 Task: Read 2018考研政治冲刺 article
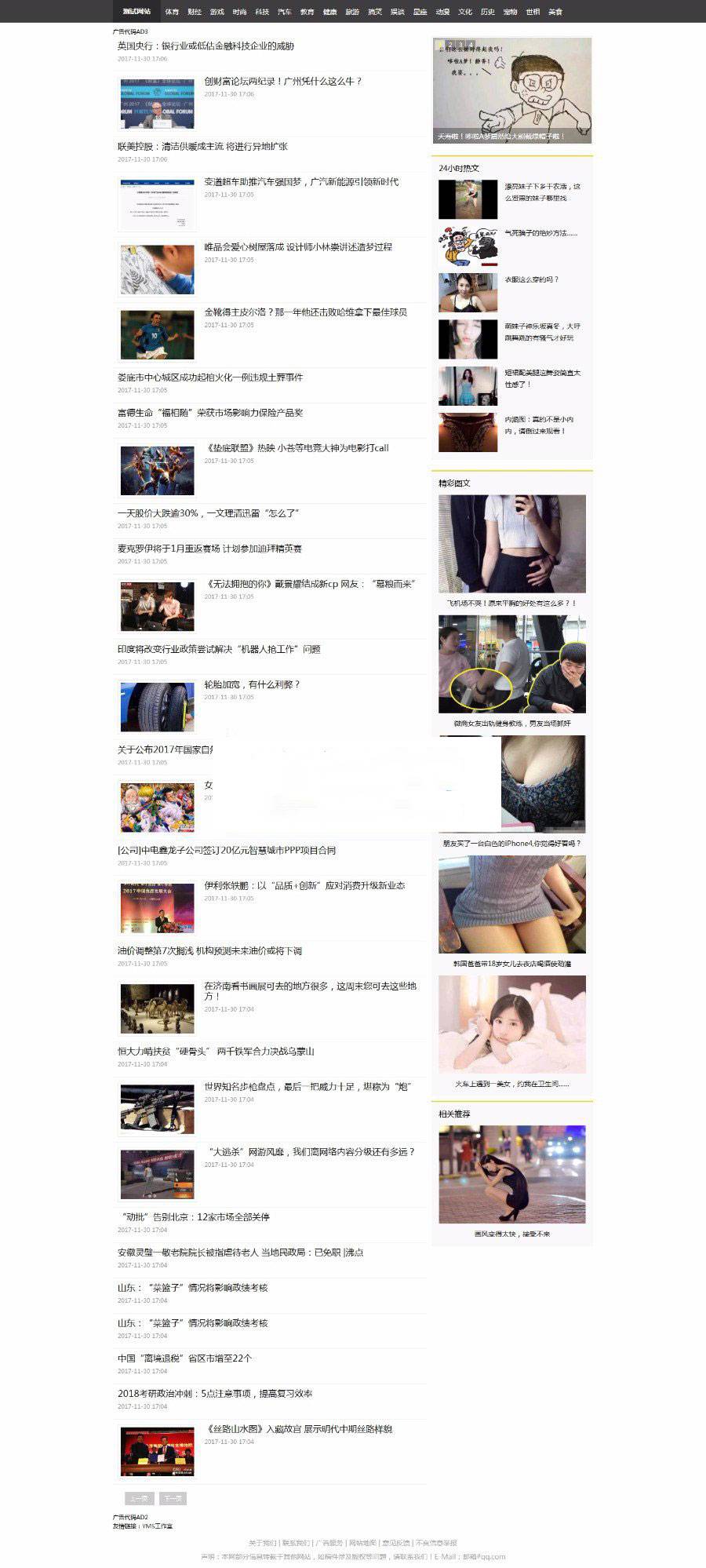[x=215, y=1394]
